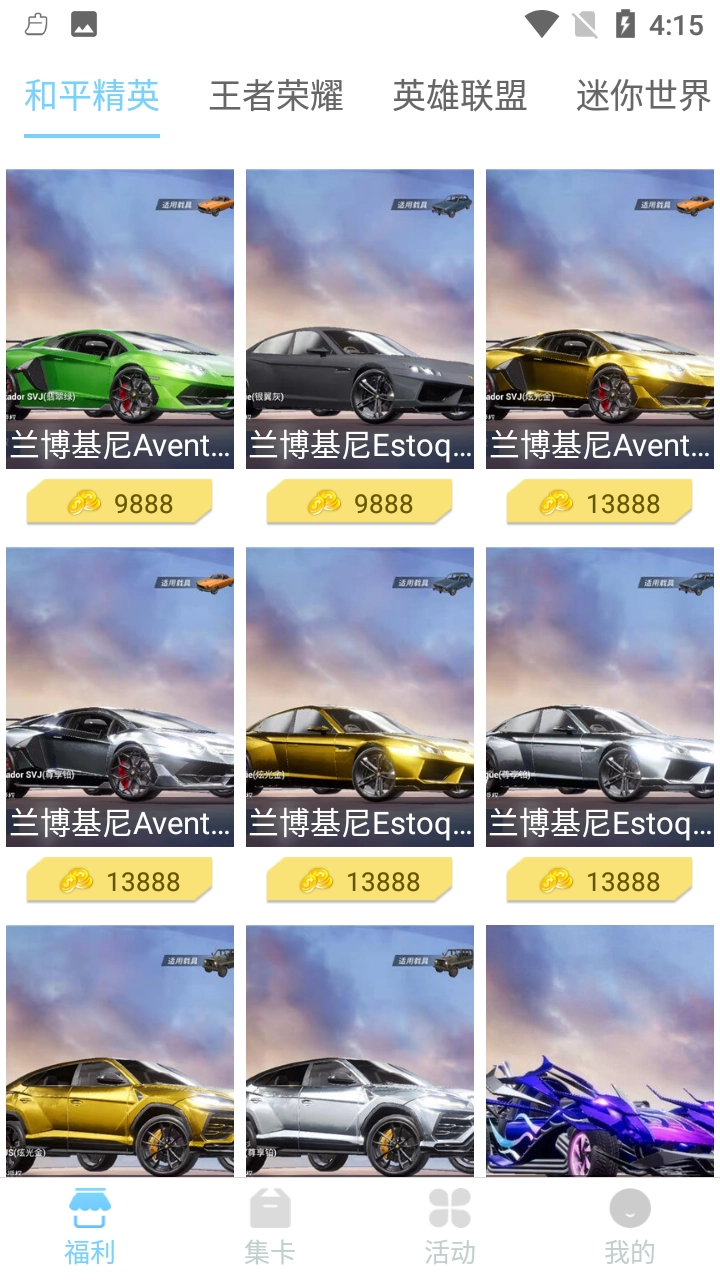720x1280 pixels.
Task: Click the clipboard icon in the status bar
Action: point(36,22)
